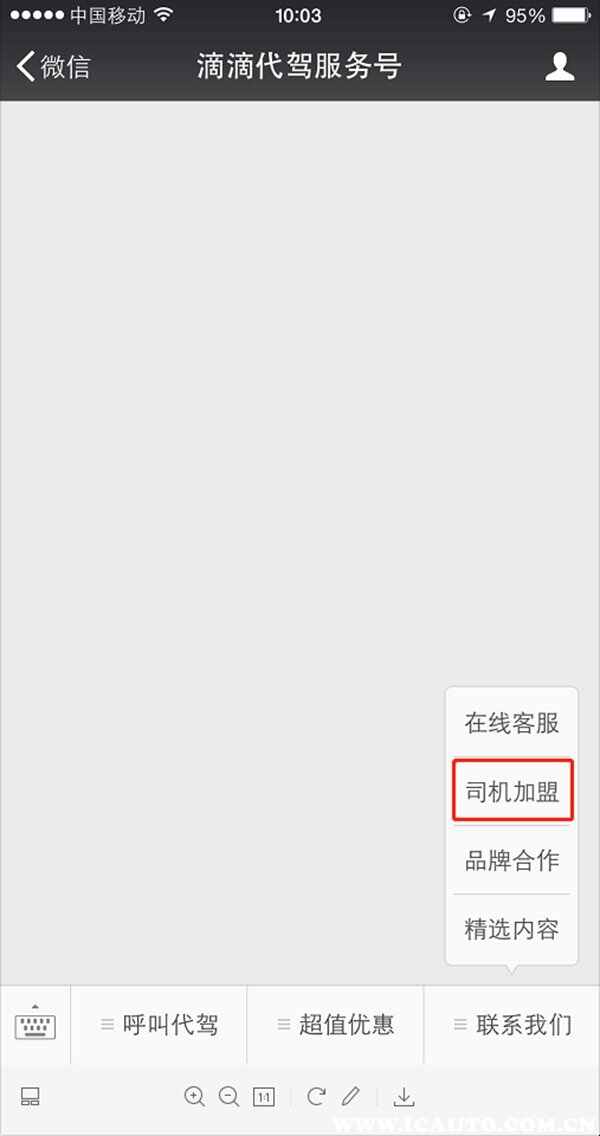Rotate the image clockwise
600x1136 pixels.
[x=315, y=1096]
